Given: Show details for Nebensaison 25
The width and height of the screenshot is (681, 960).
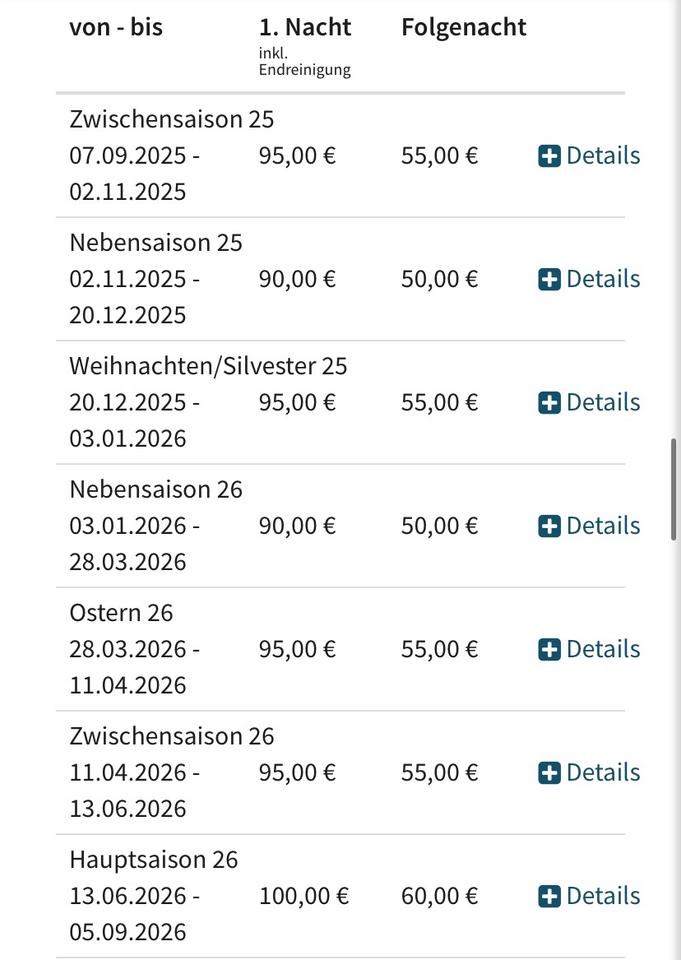Looking at the screenshot, I should pos(589,279).
